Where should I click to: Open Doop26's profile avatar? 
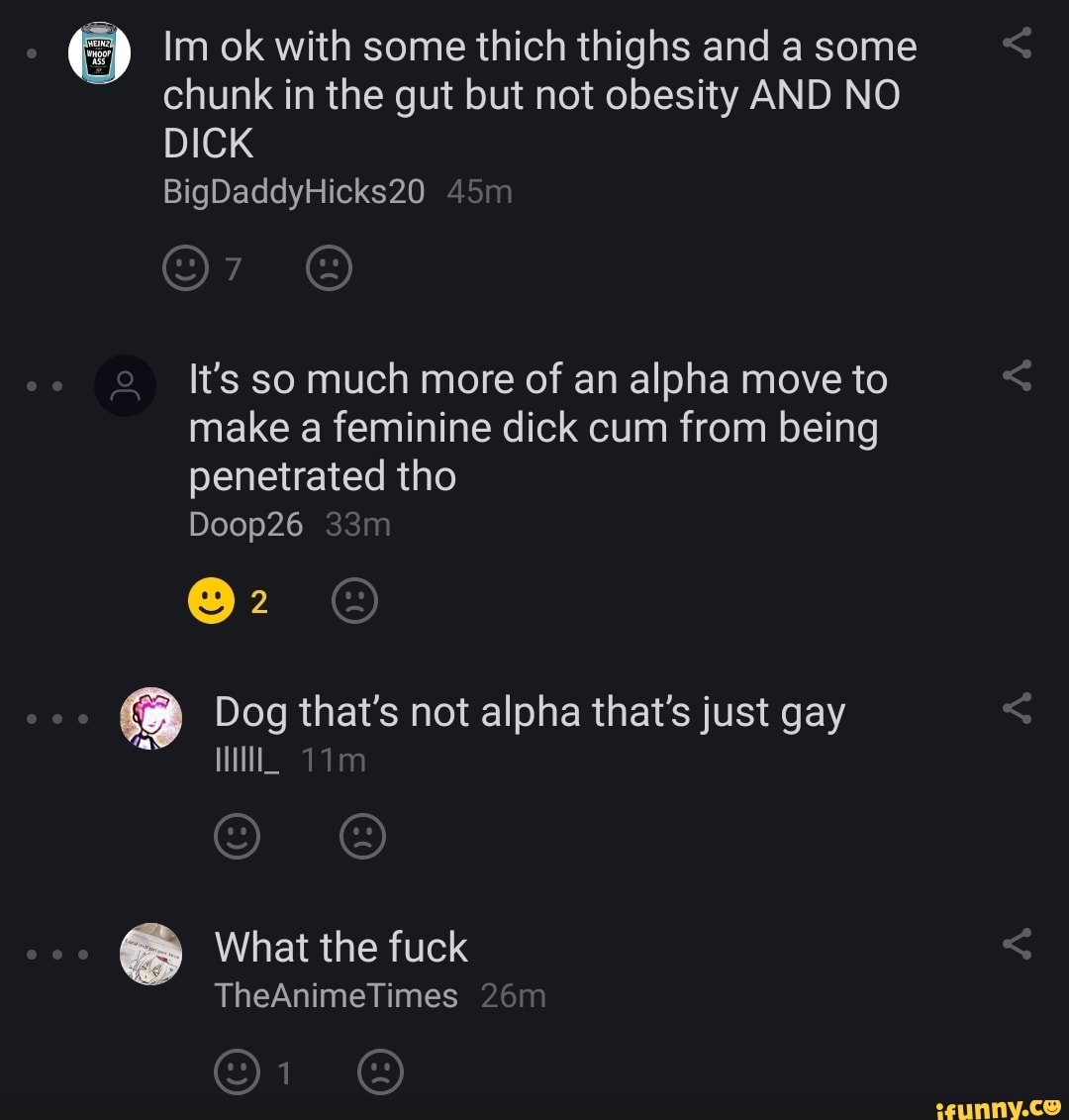pyautogui.click(x=125, y=385)
